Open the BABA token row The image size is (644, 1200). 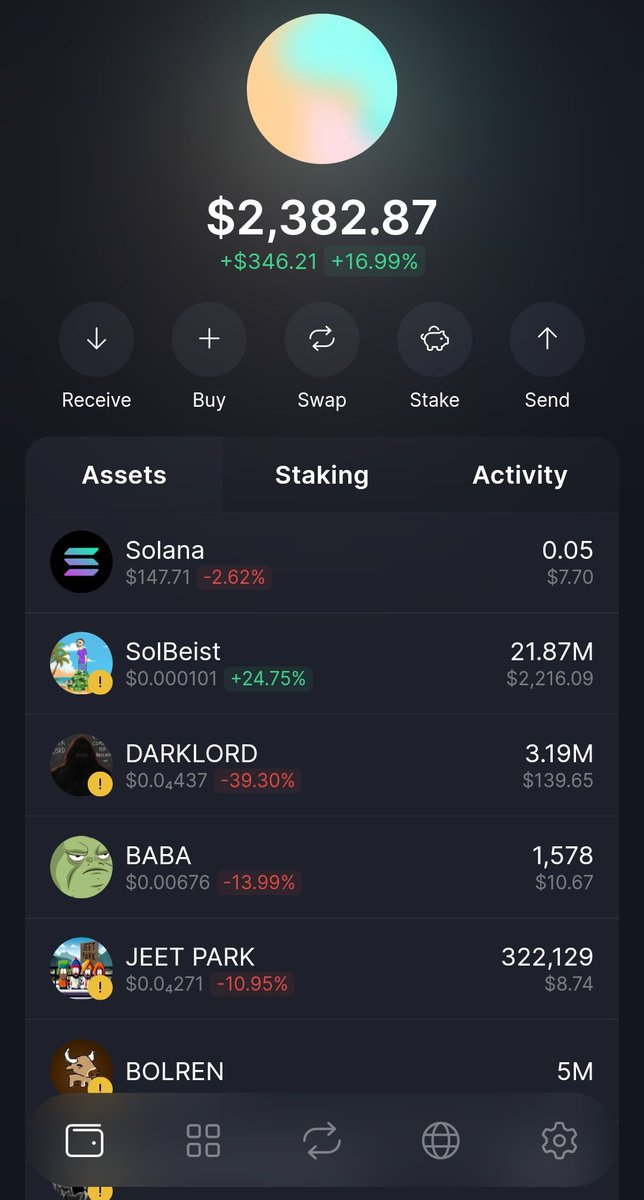[x=322, y=868]
